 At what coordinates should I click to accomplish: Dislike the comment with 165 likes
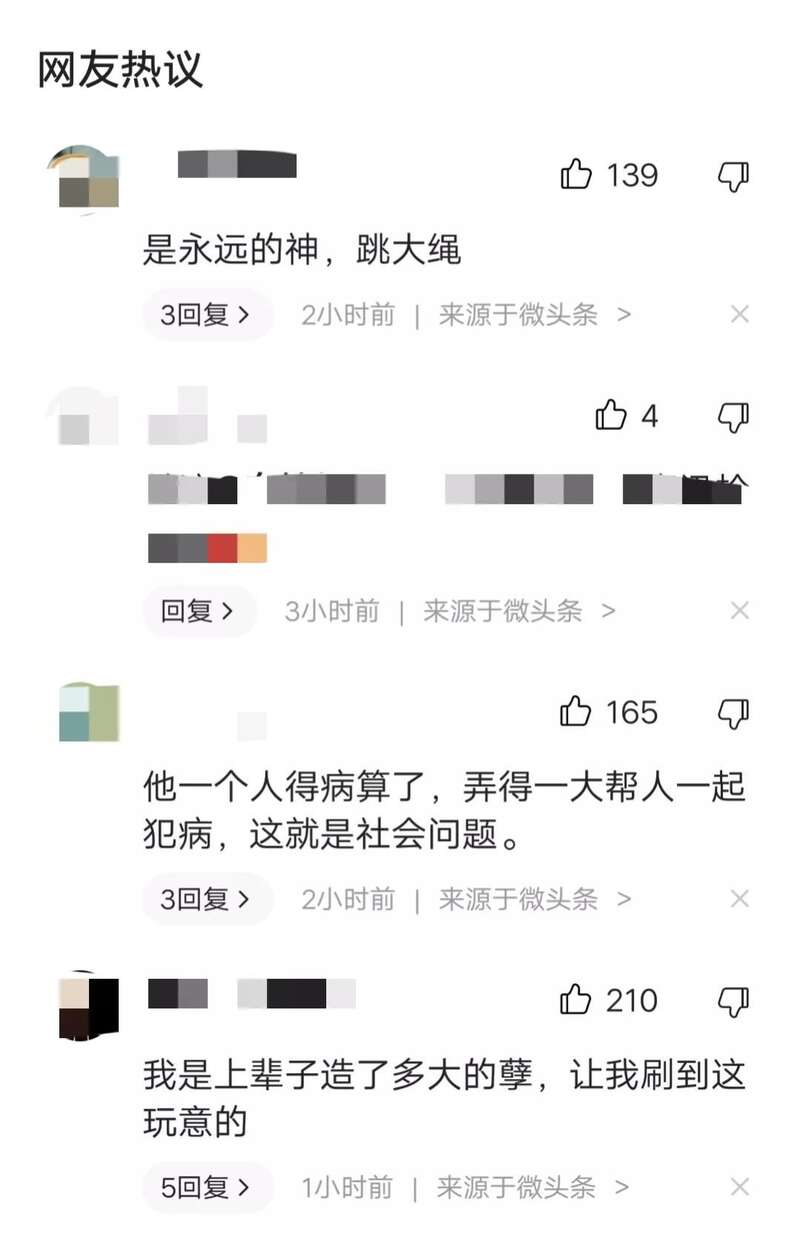pos(734,713)
